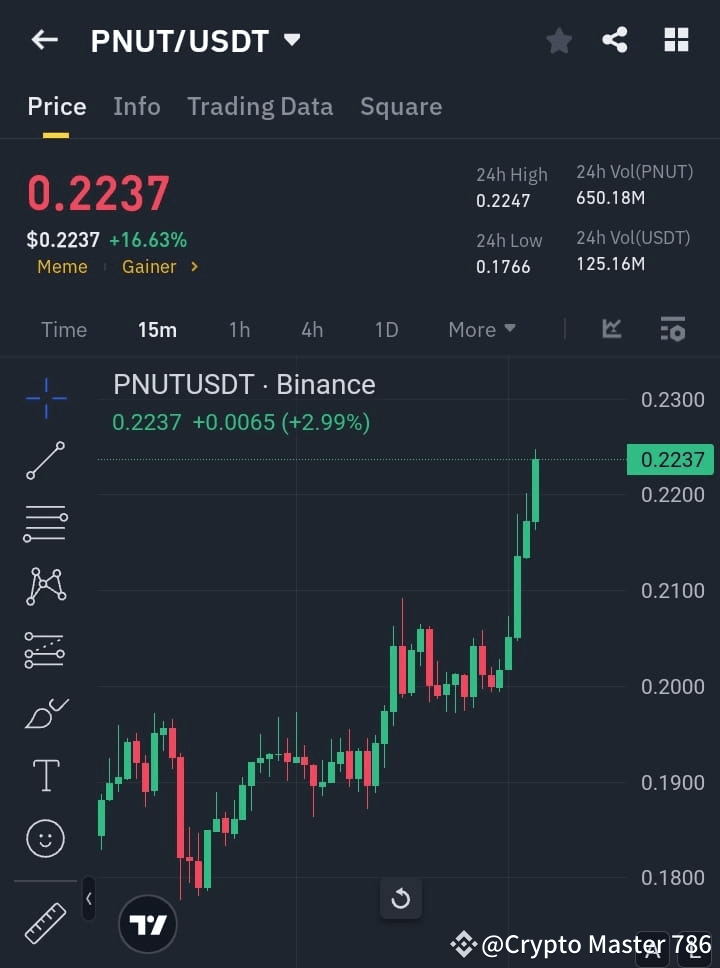Select the XABCD pattern tool

tap(45, 587)
